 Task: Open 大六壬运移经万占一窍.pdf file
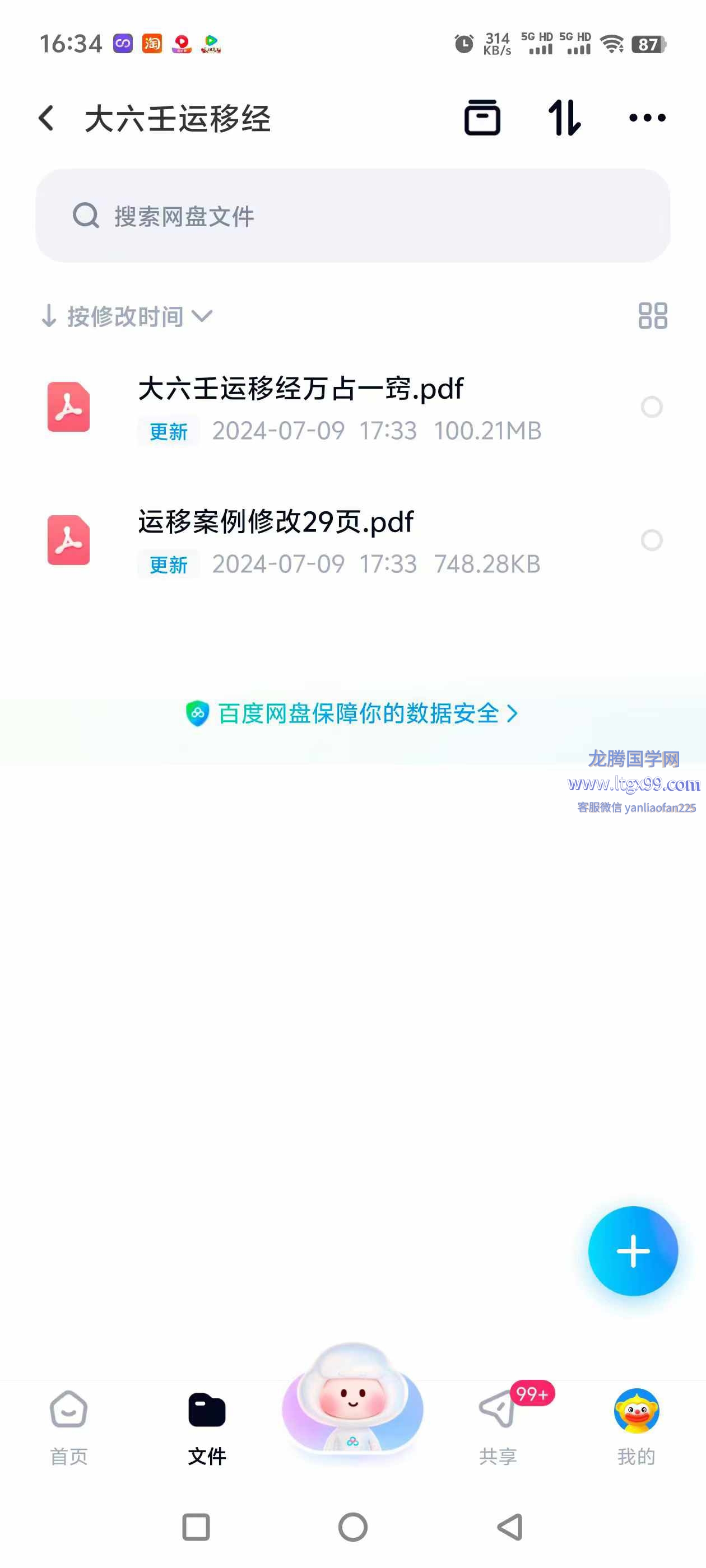(x=301, y=389)
